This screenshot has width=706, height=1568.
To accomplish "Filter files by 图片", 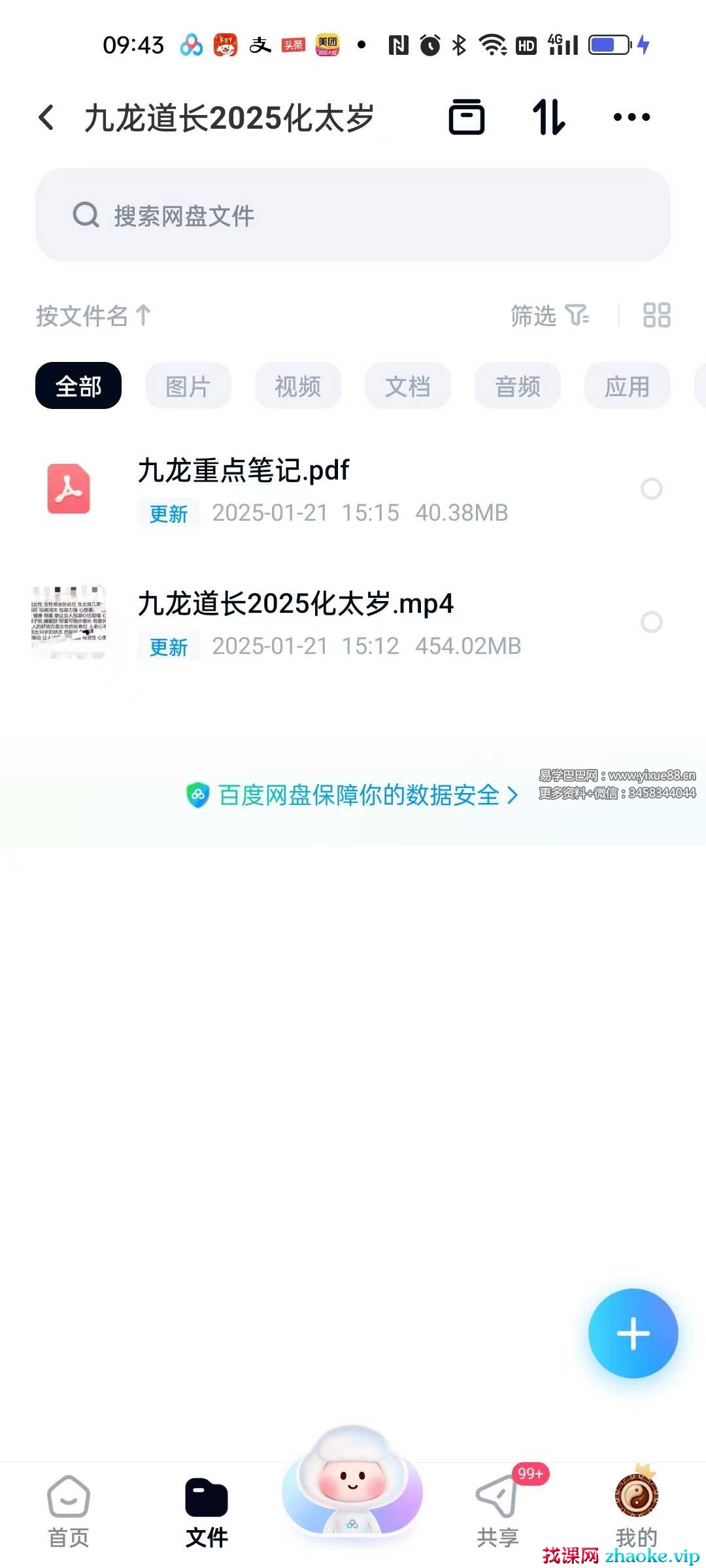I will click(188, 386).
